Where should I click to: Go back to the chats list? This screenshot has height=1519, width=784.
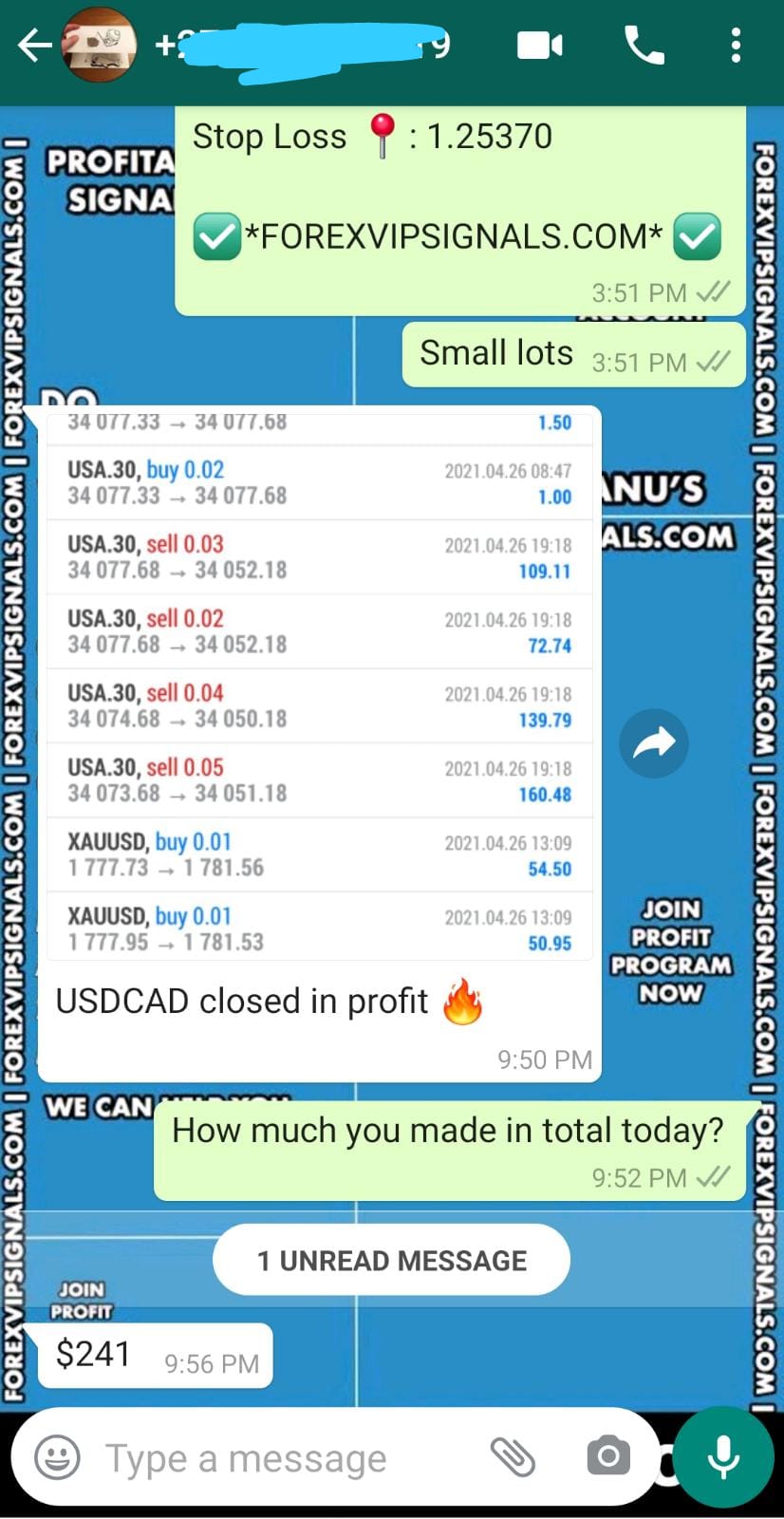pyautogui.click(x=34, y=45)
